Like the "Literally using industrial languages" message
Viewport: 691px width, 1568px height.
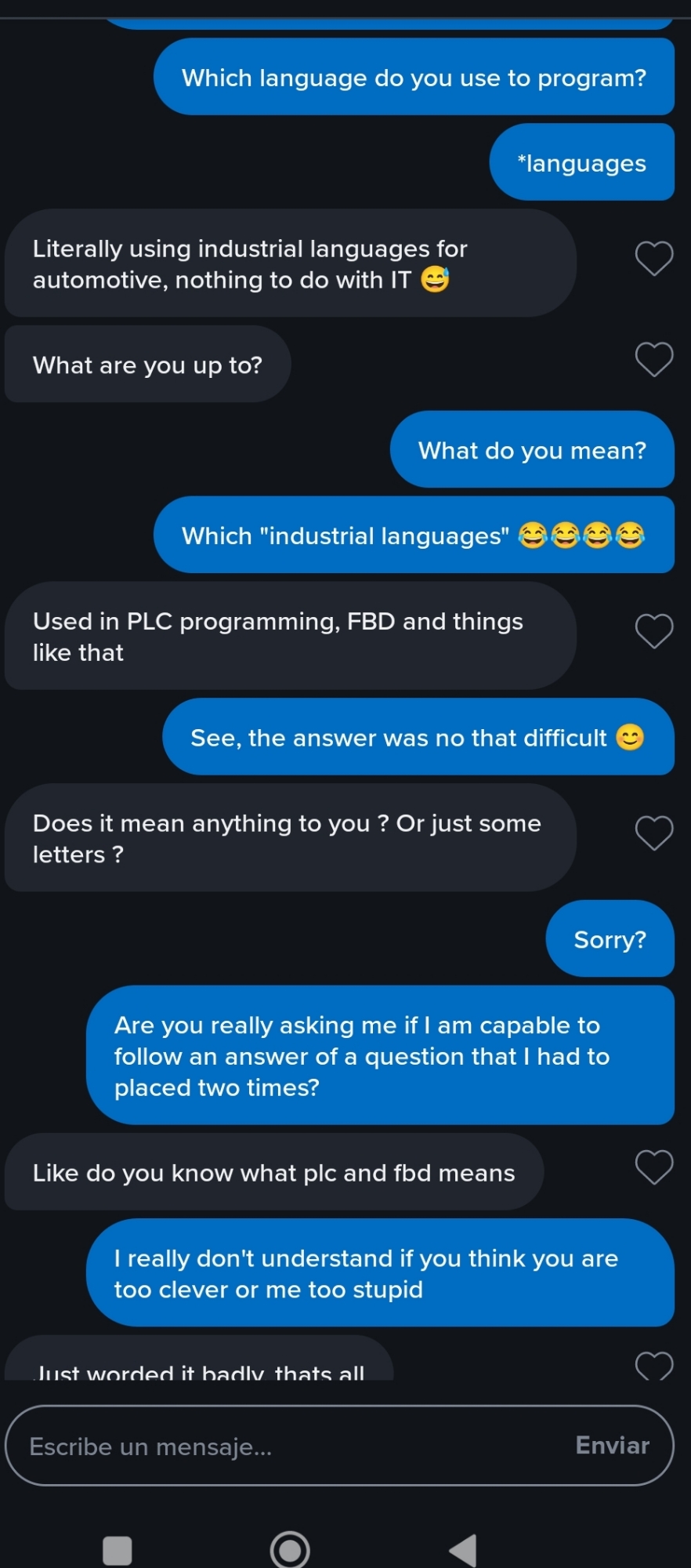coord(653,258)
